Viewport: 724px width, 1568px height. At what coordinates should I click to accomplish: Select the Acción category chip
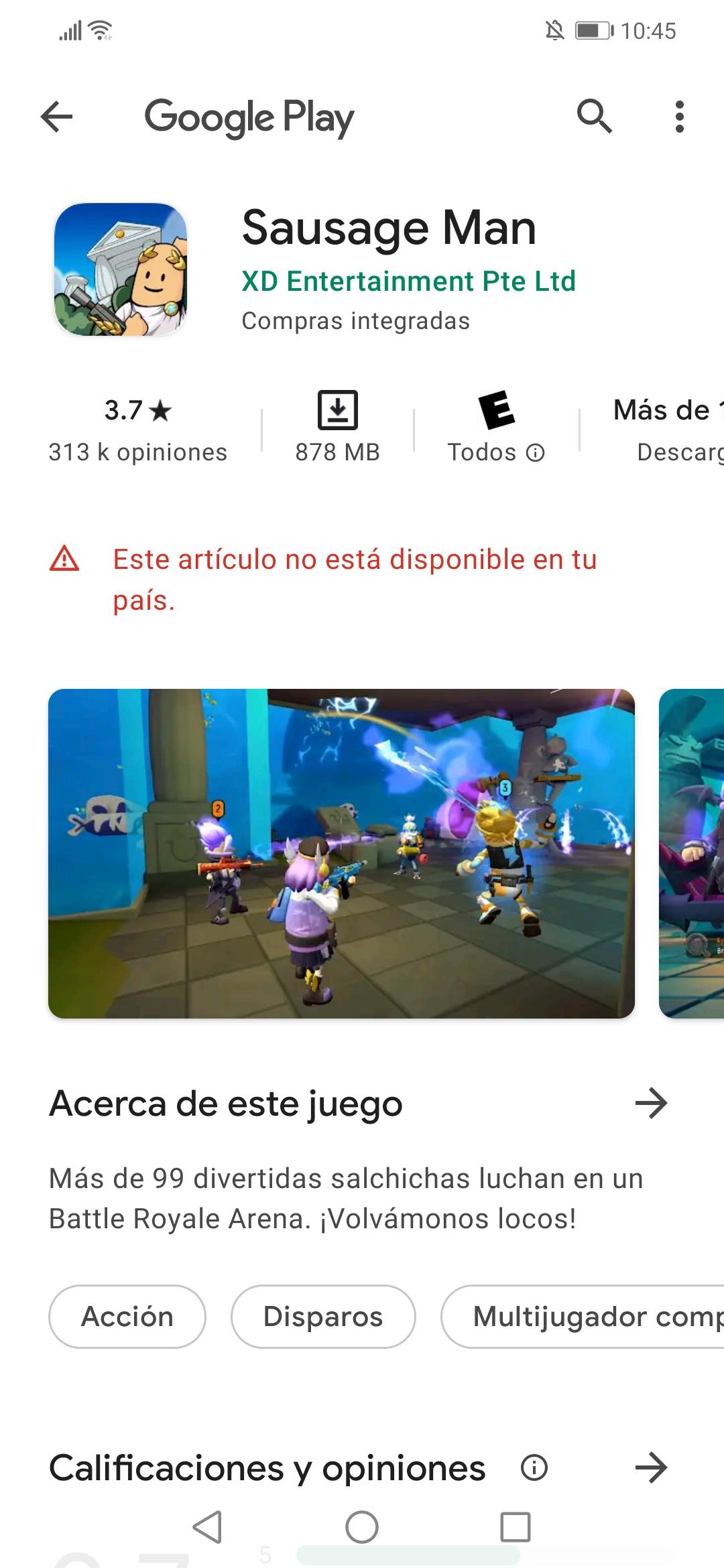click(x=127, y=1317)
